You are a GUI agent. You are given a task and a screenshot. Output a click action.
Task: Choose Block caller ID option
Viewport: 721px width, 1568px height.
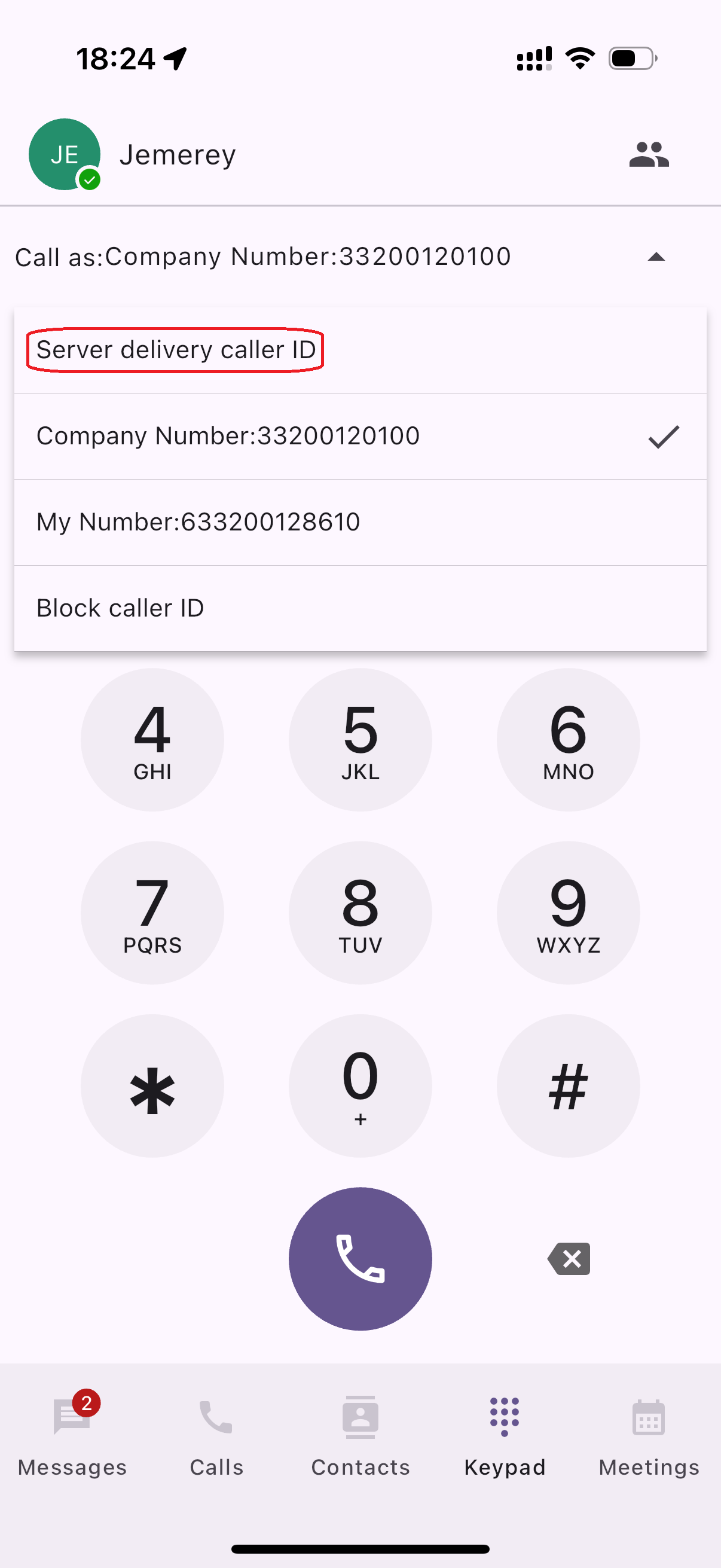[121, 608]
